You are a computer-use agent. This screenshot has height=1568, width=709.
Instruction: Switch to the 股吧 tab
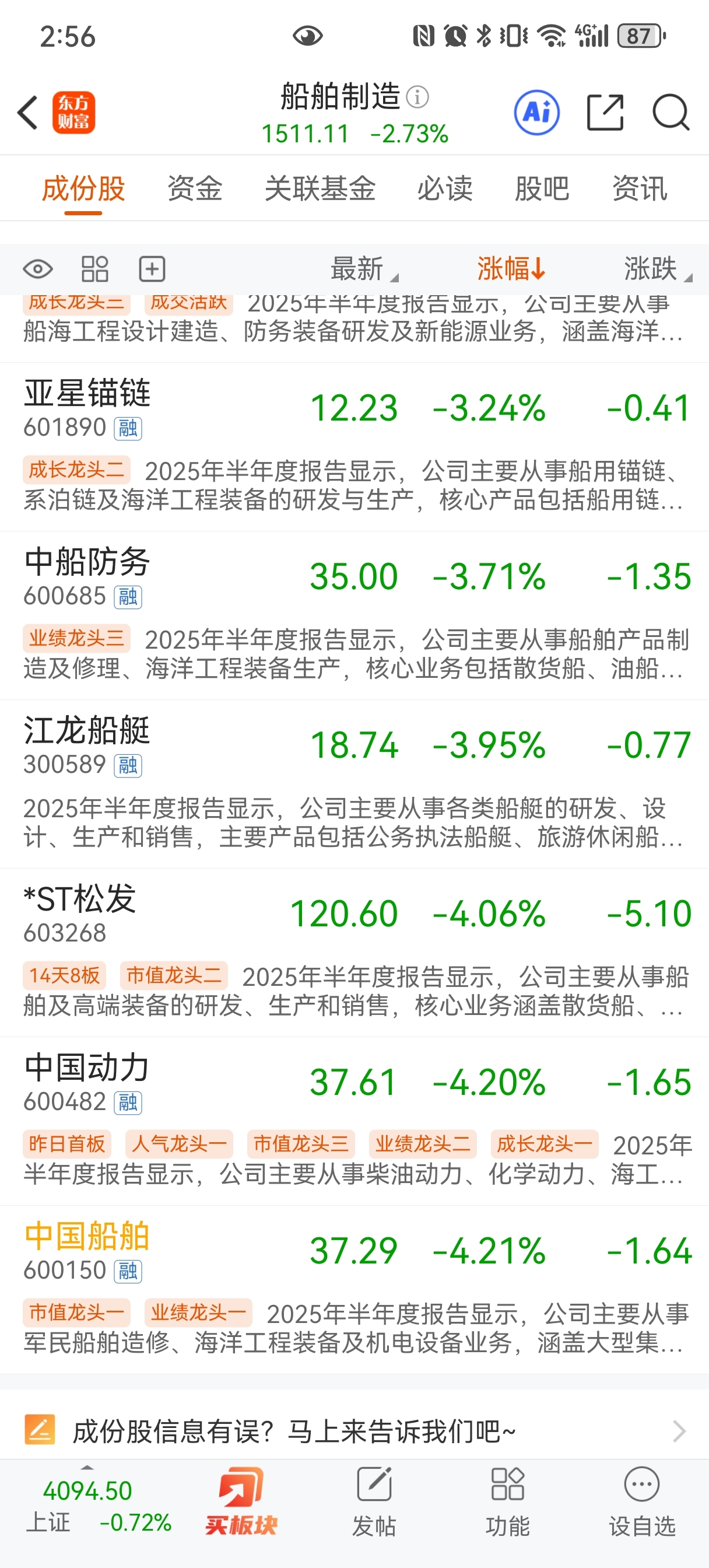point(542,188)
